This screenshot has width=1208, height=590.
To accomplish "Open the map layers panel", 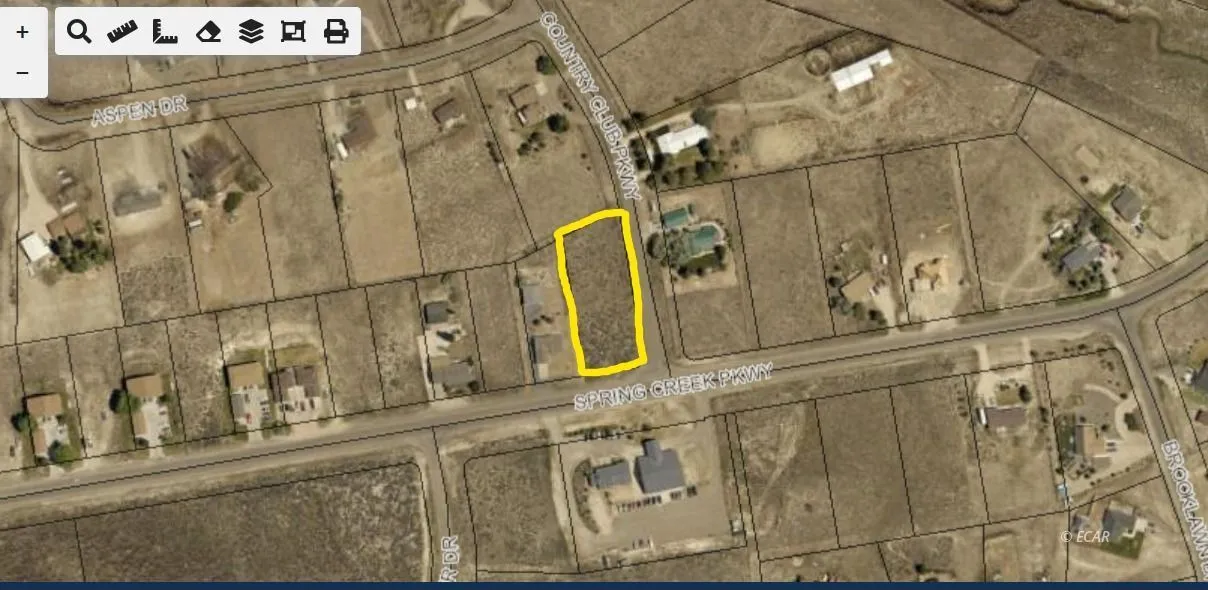I will click(251, 32).
